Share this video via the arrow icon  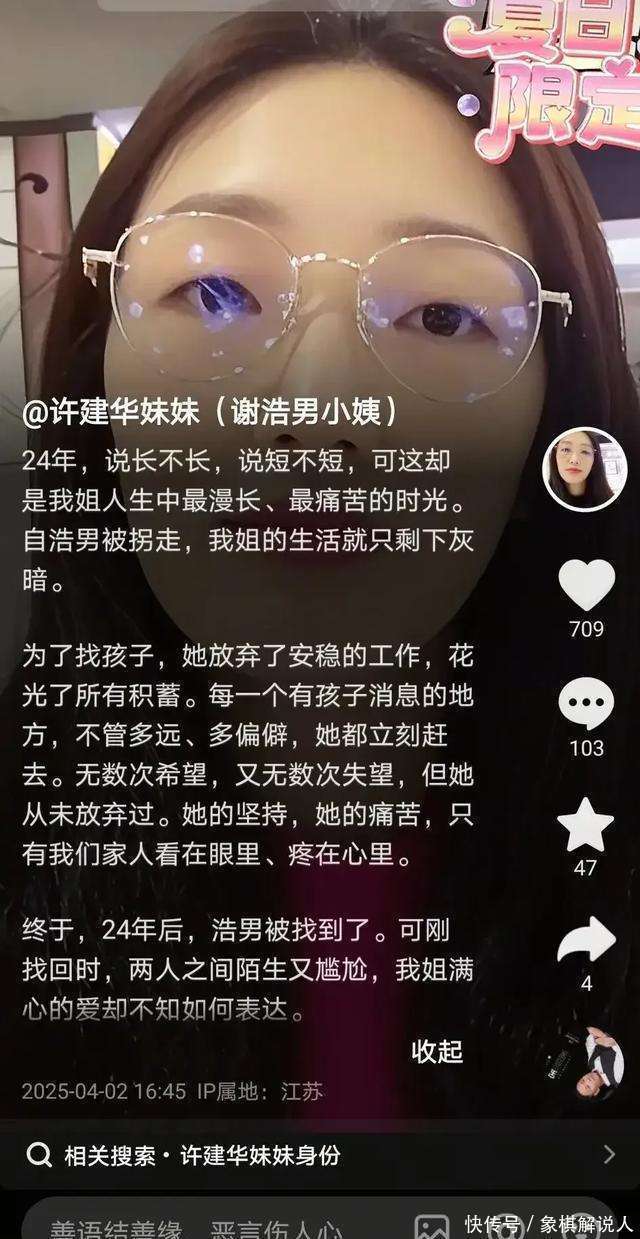point(586,942)
